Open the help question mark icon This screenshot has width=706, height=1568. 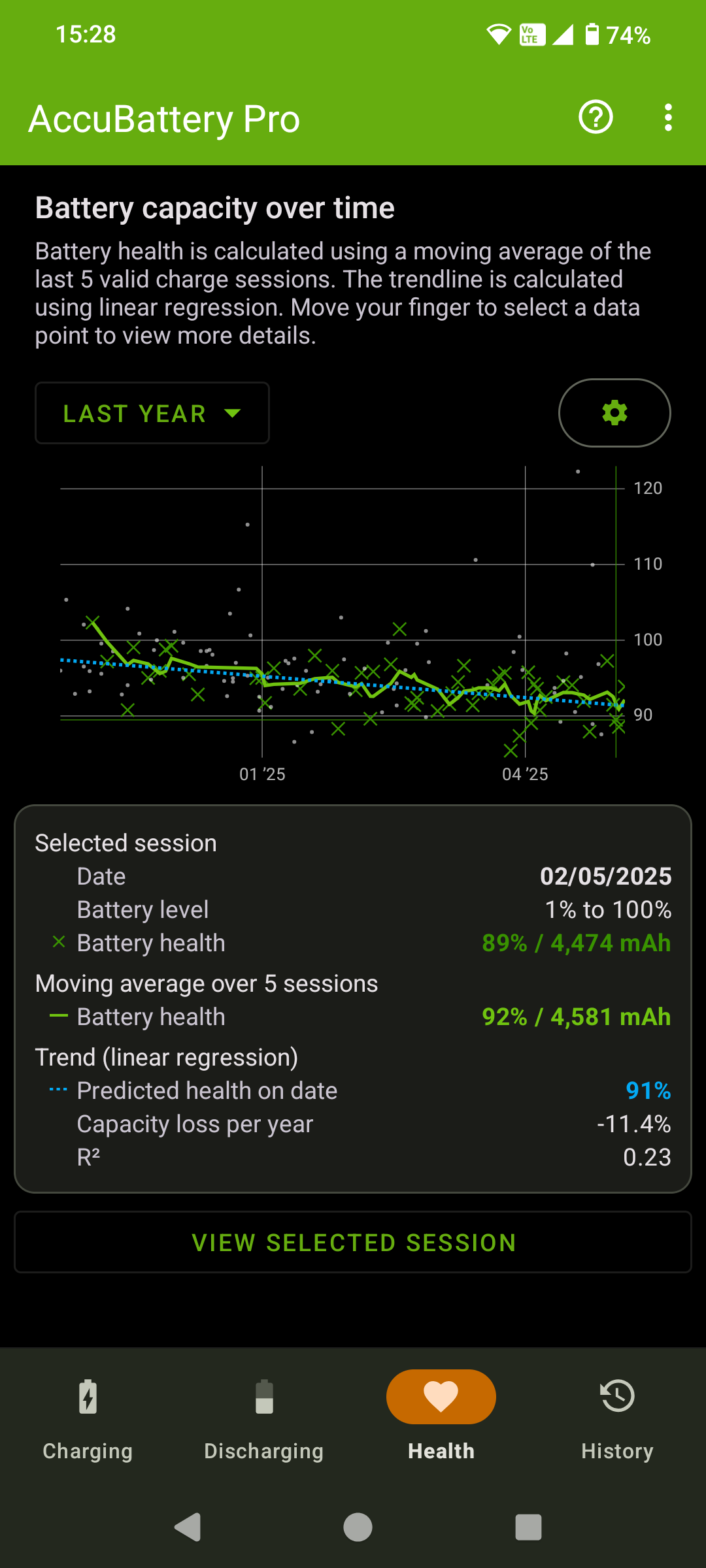(x=596, y=118)
